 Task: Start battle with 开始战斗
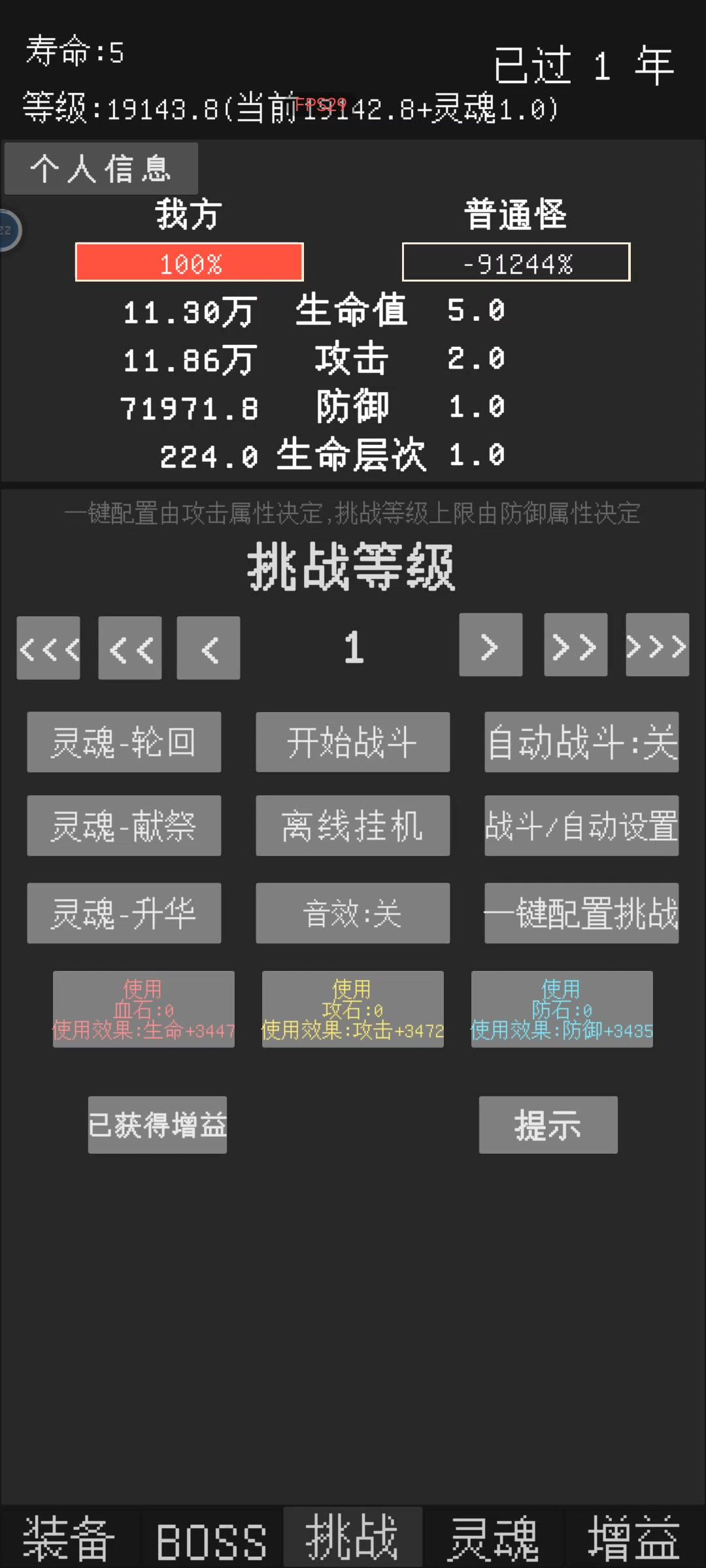point(352,742)
